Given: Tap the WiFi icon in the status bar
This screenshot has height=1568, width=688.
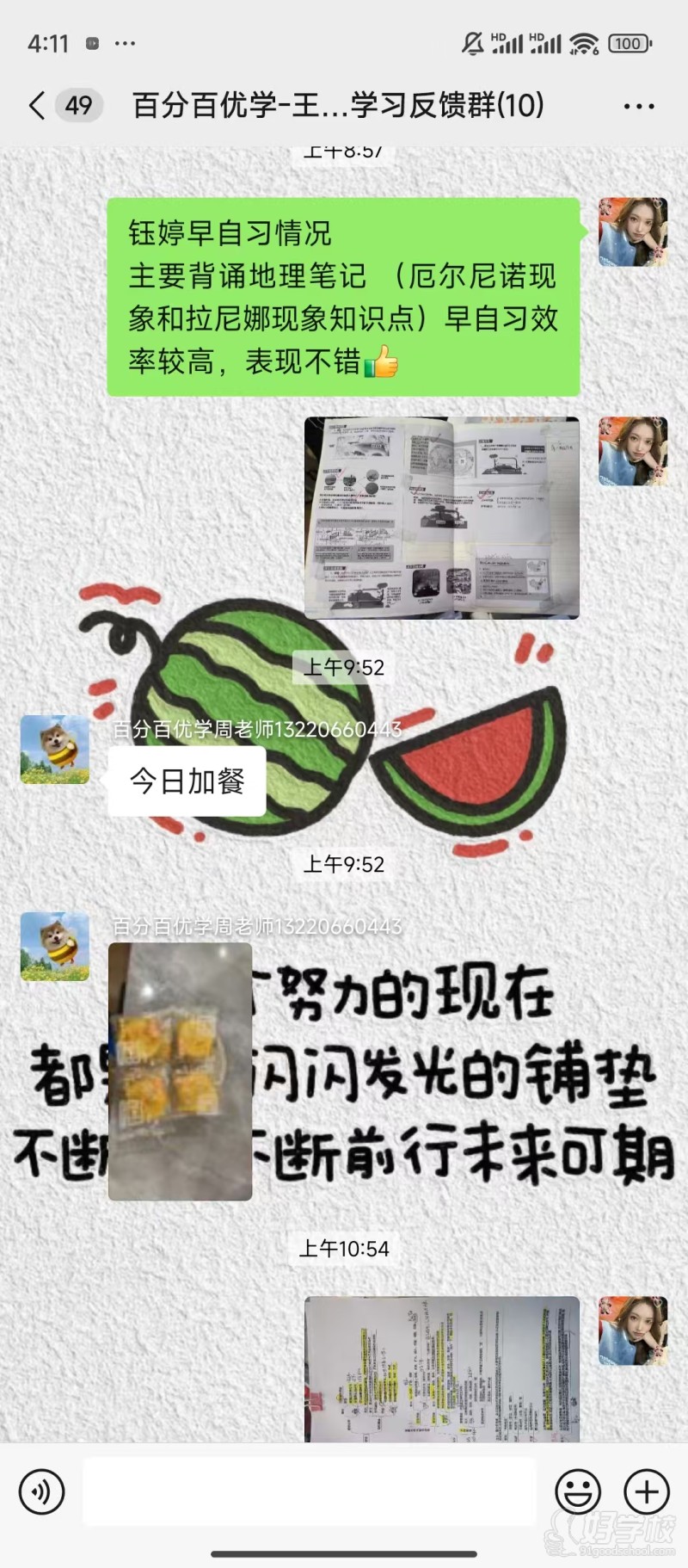Looking at the screenshot, I should coord(584,40).
